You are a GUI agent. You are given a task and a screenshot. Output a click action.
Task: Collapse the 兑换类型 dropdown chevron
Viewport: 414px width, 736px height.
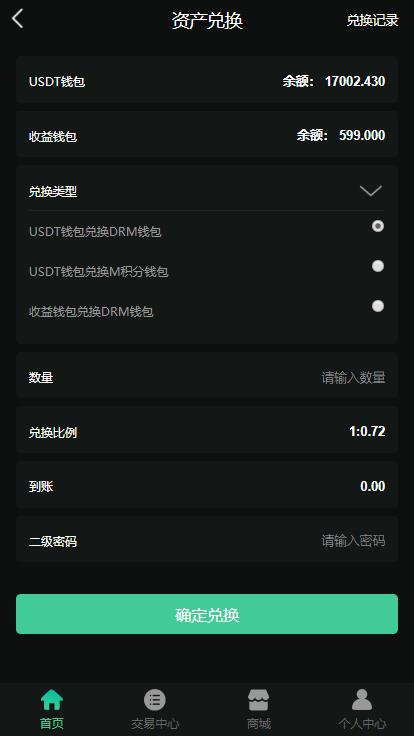pos(371,191)
